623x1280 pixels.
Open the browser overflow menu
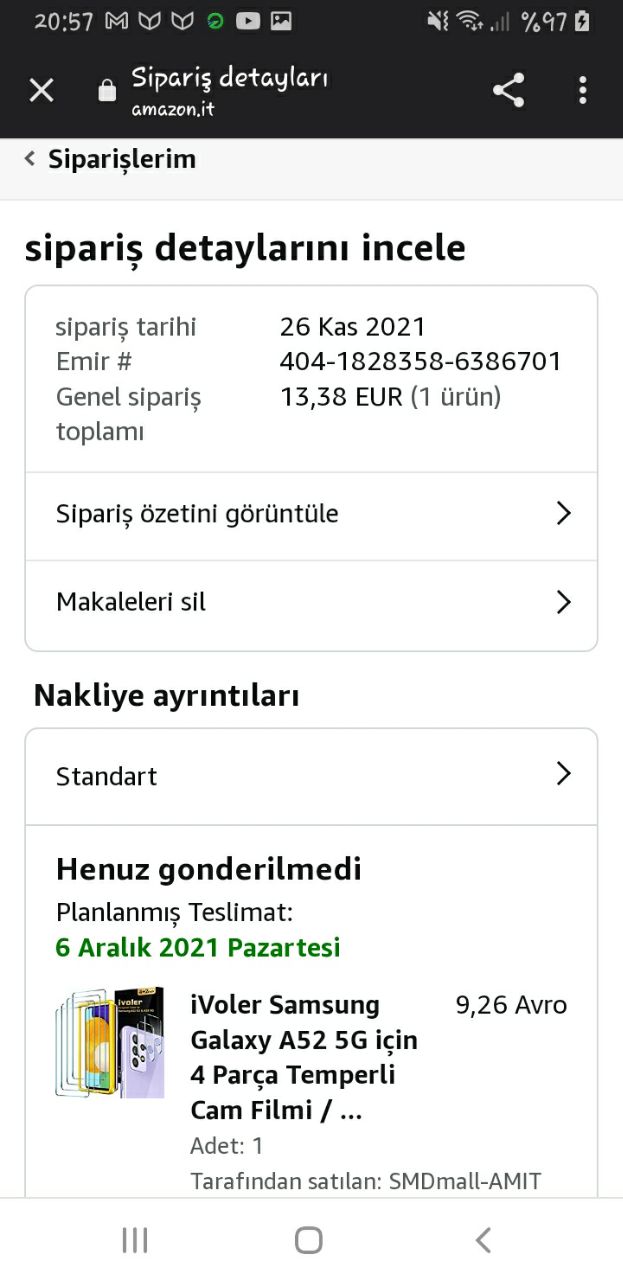click(582, 91)
